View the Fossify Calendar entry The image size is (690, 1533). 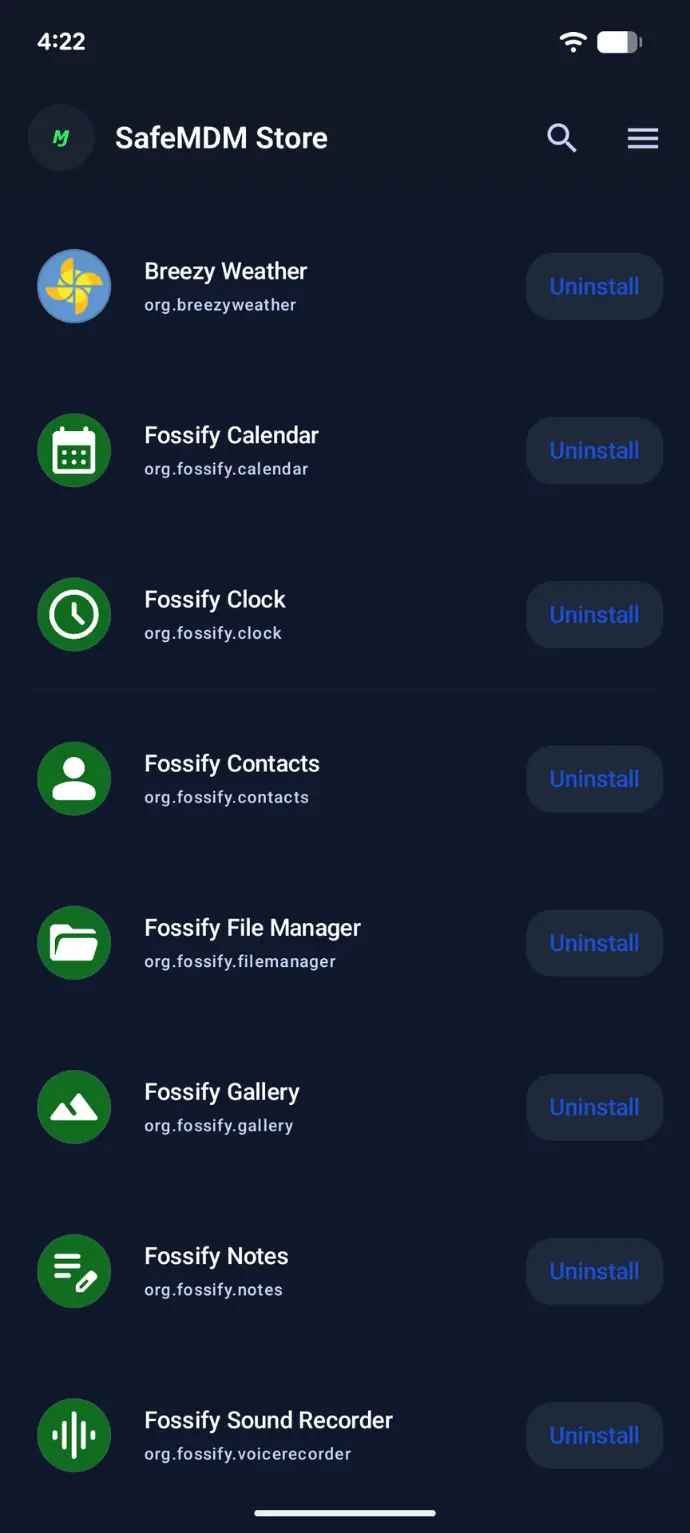tap(231, 450)
